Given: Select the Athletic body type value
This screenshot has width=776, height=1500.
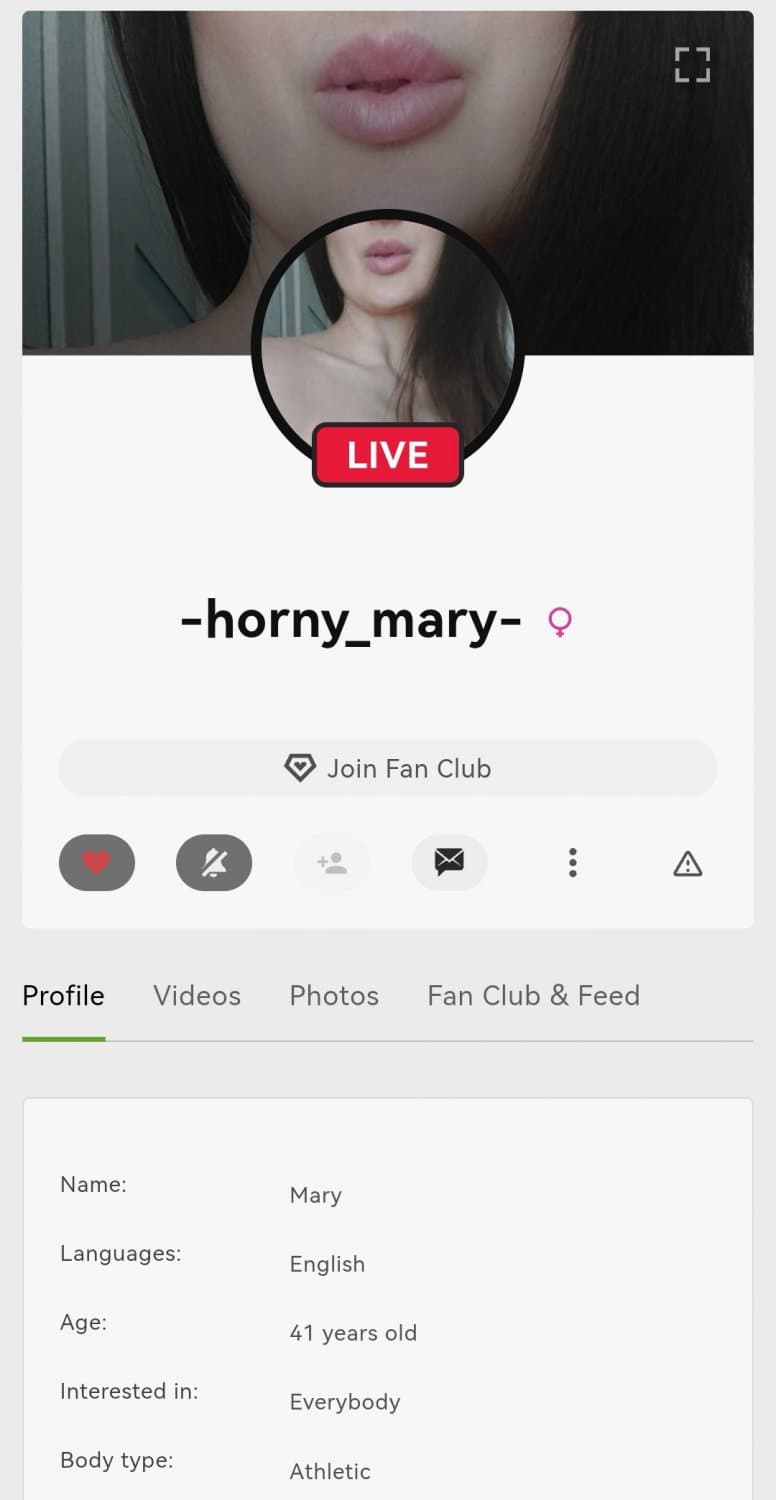Looking at the screenshot, I should 330,1471.
